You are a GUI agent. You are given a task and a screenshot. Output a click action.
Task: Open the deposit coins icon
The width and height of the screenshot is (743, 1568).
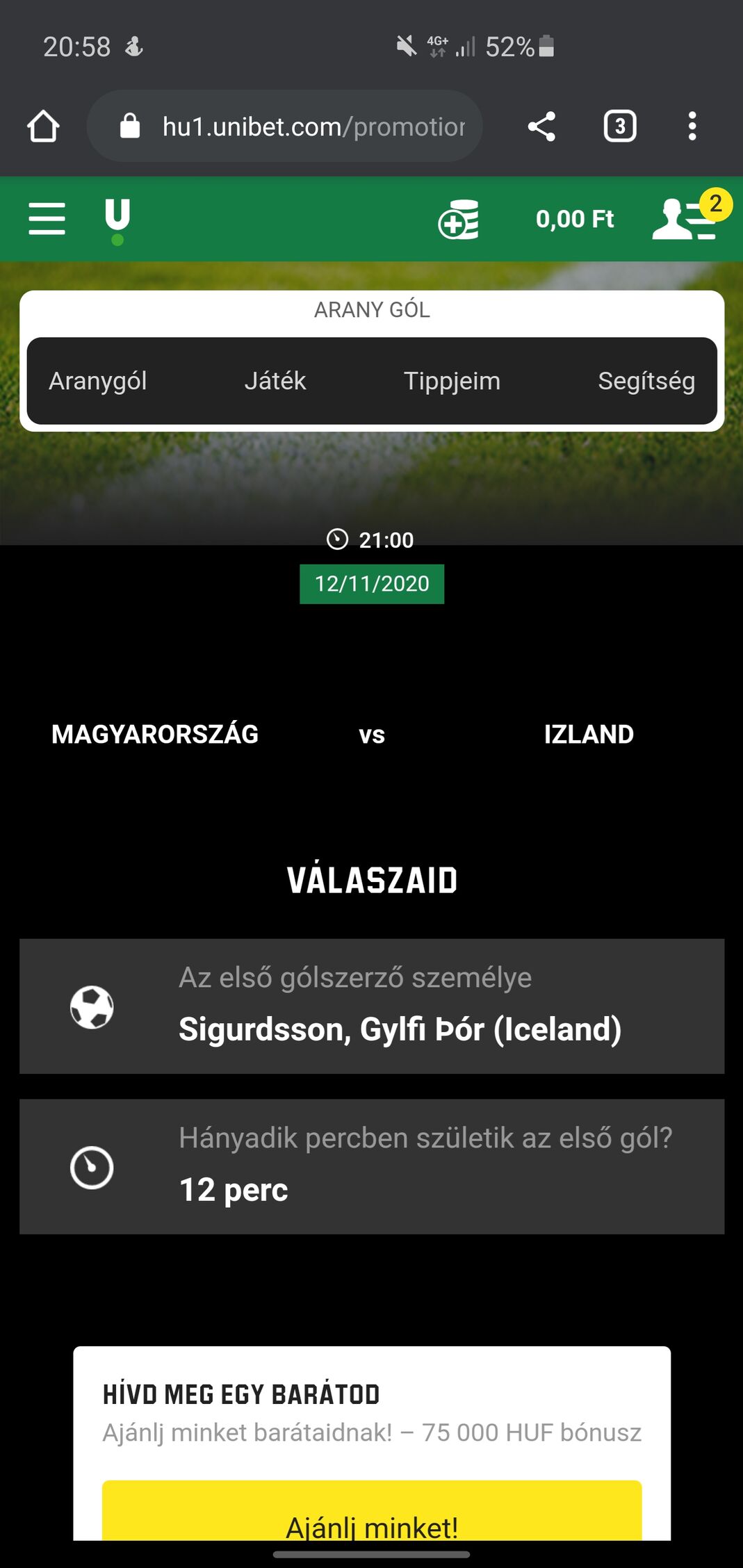tap(459, 220)
